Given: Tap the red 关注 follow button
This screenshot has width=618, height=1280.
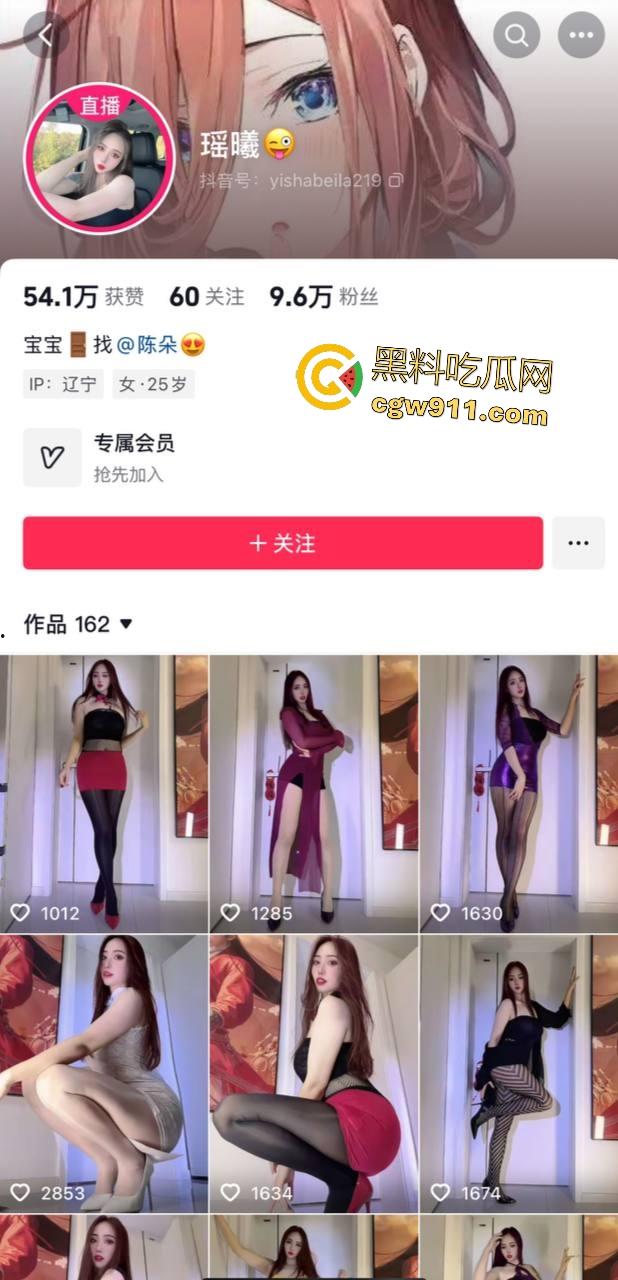Looking at the screenshot, I should [283, 543].
